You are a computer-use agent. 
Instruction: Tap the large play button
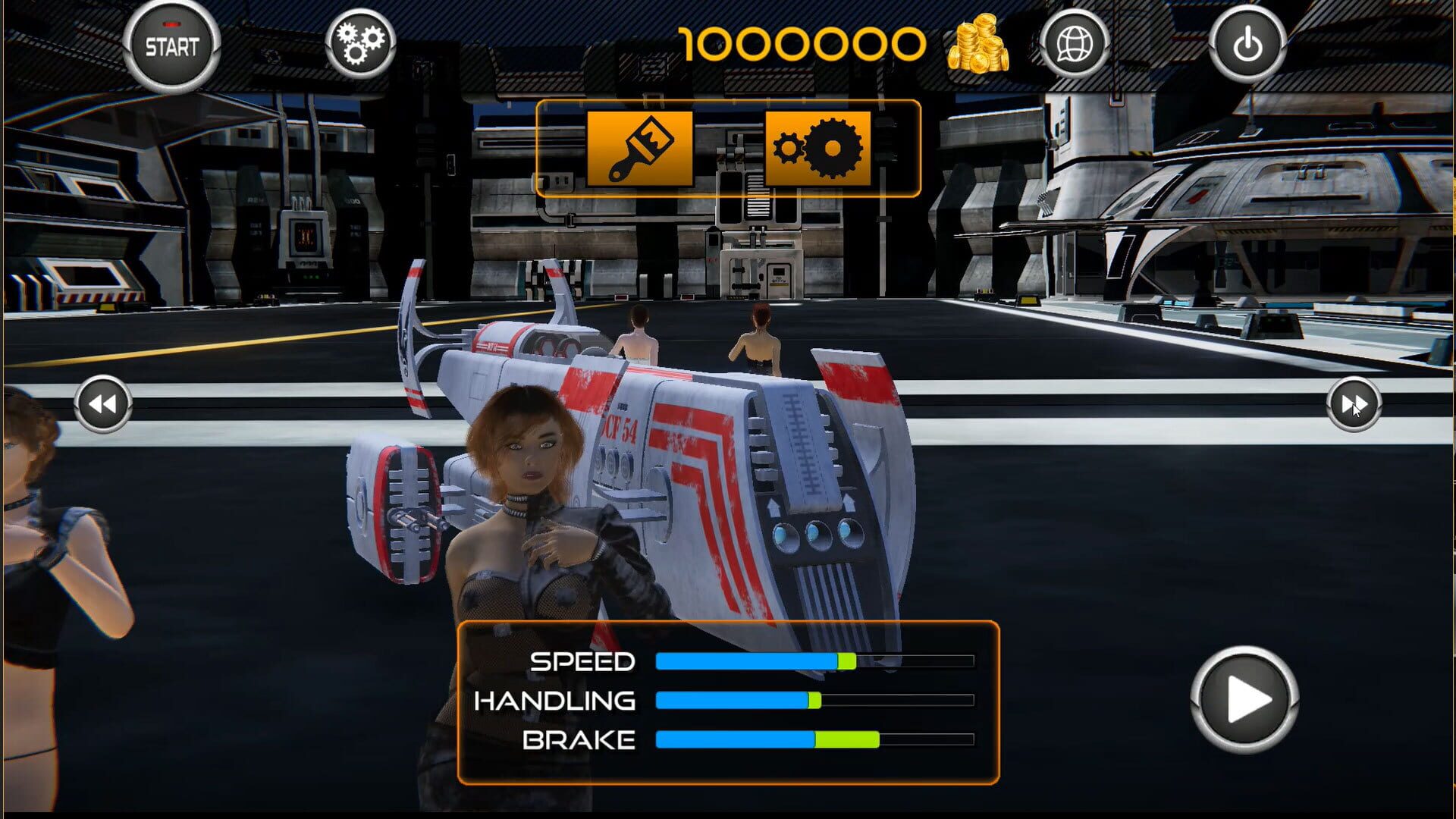pos(1245,699)
